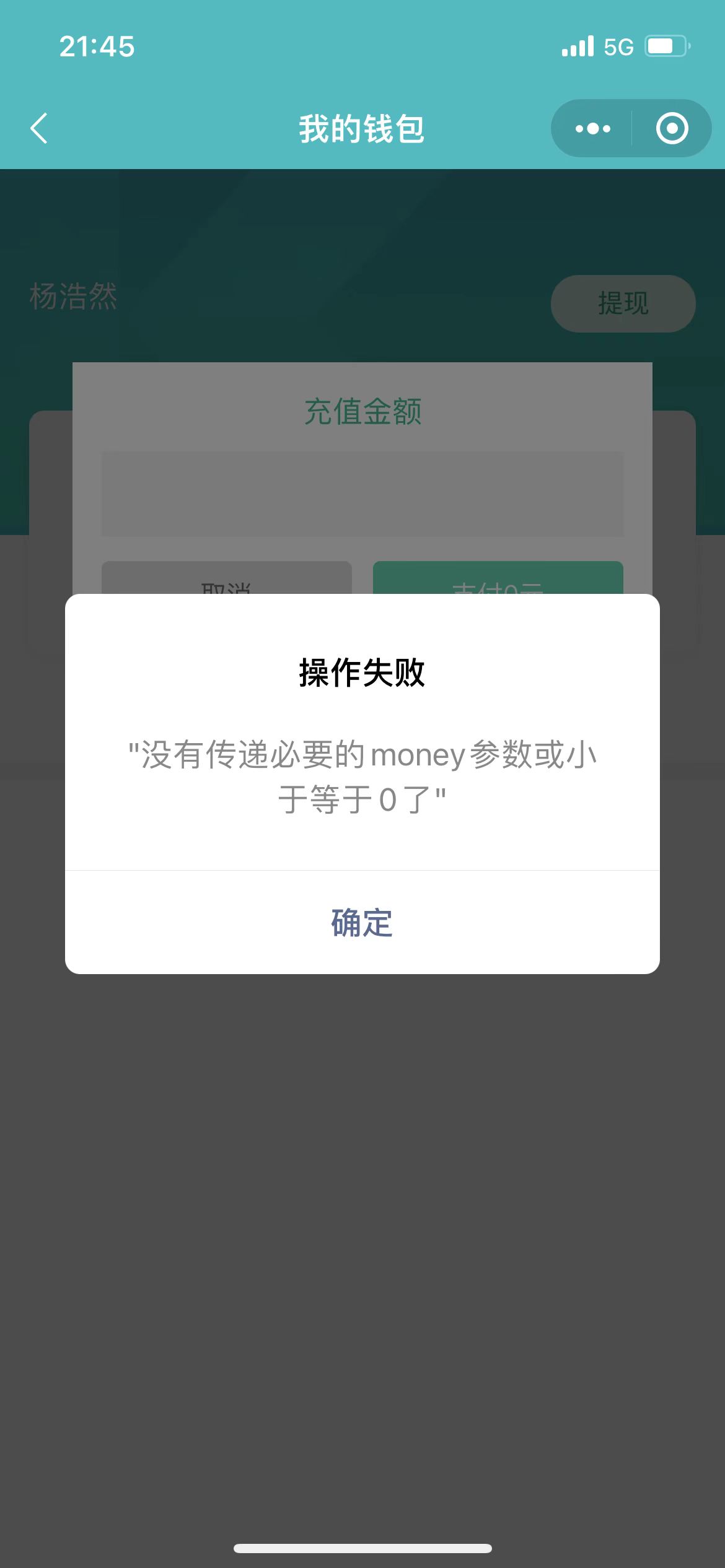Close the mini program via circle icon
725x1568 pixels.
672,129
